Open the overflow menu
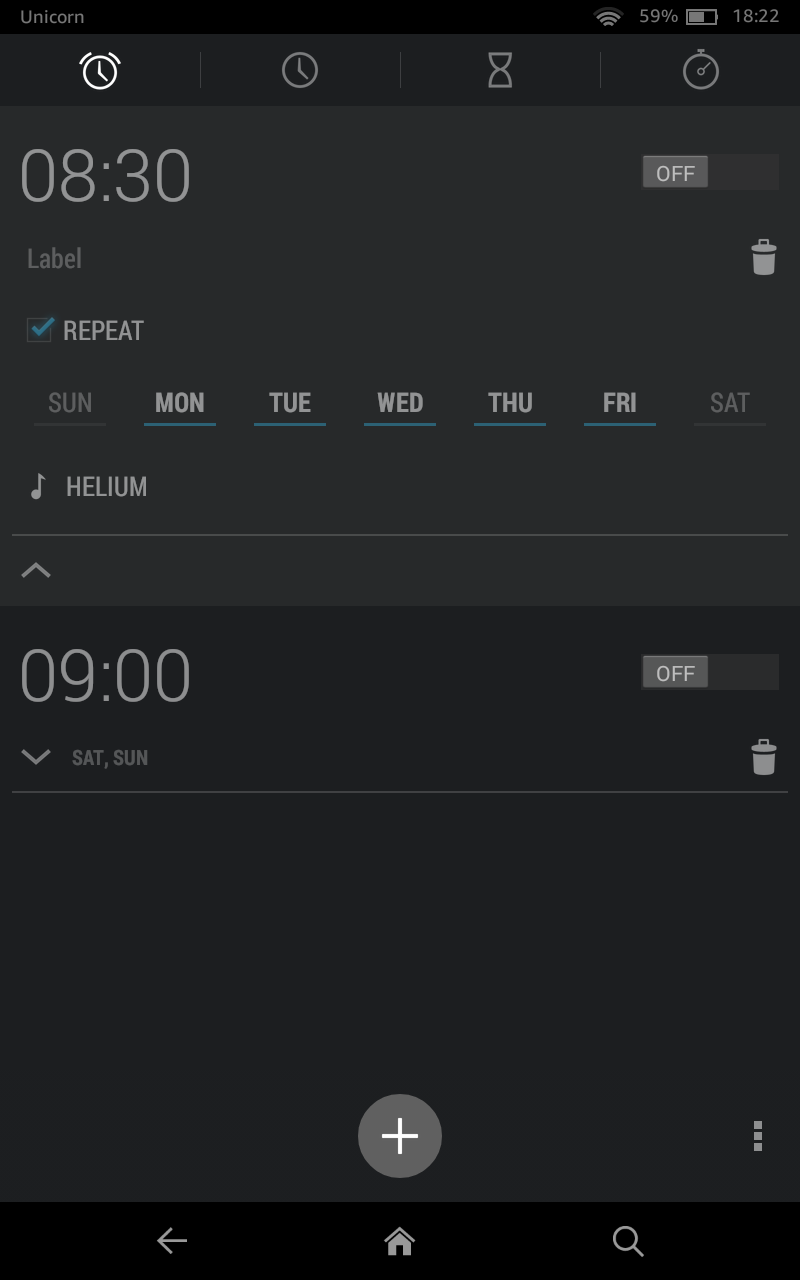 757,1136
